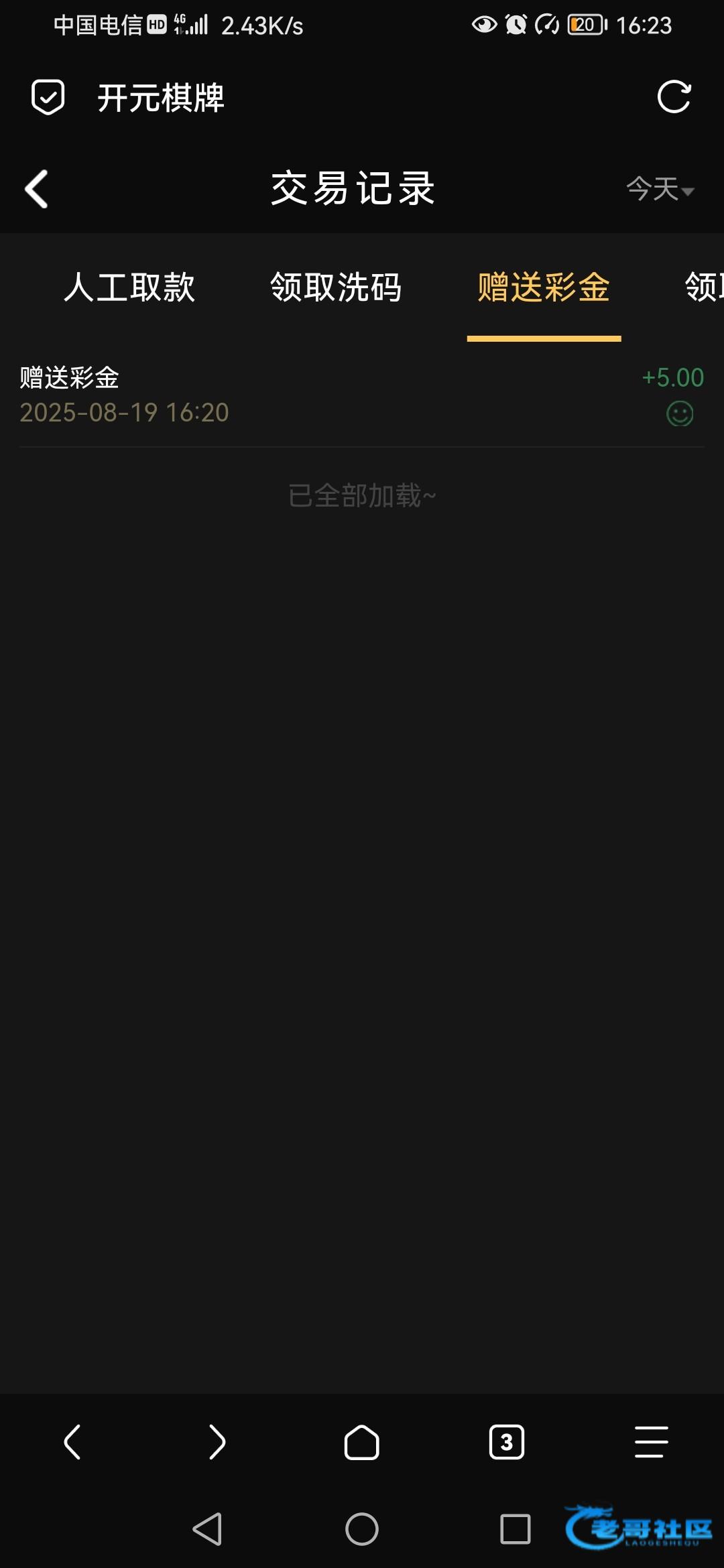Reload the page with the refresh icon
The height and width of the screenshot is (1568, 724).
click(674, 98)
